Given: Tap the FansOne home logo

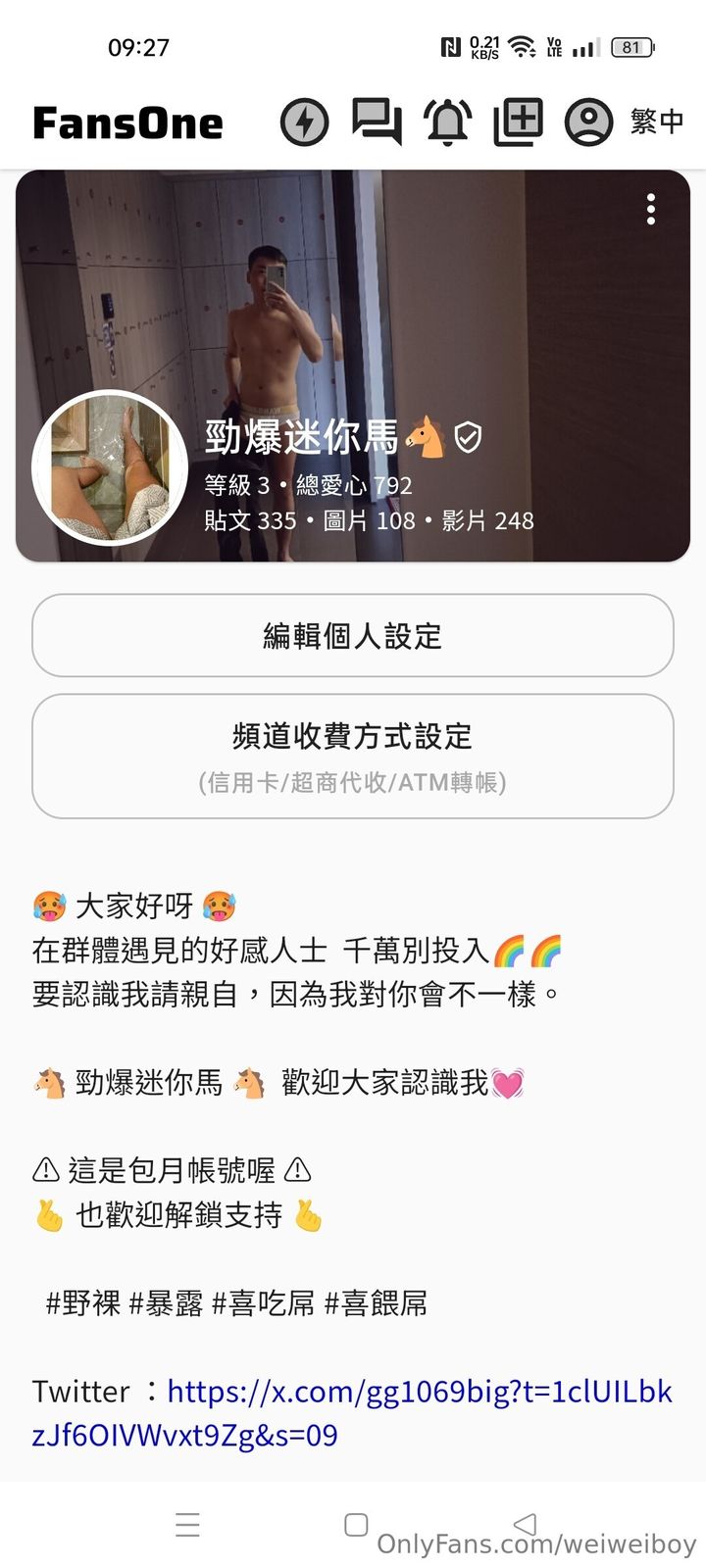Looking at the screenshot, I should coord(128,123).
